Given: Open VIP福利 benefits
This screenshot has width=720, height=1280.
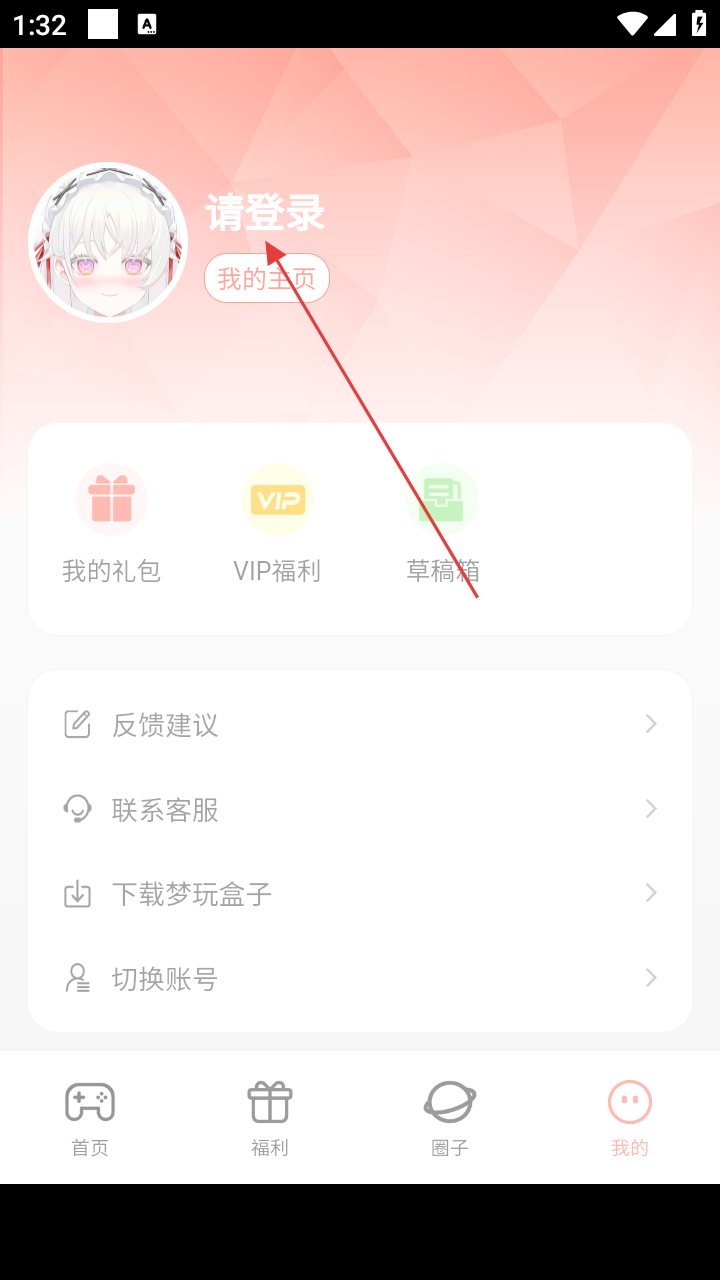Looking at the screenshot, I should coord(277,524).
